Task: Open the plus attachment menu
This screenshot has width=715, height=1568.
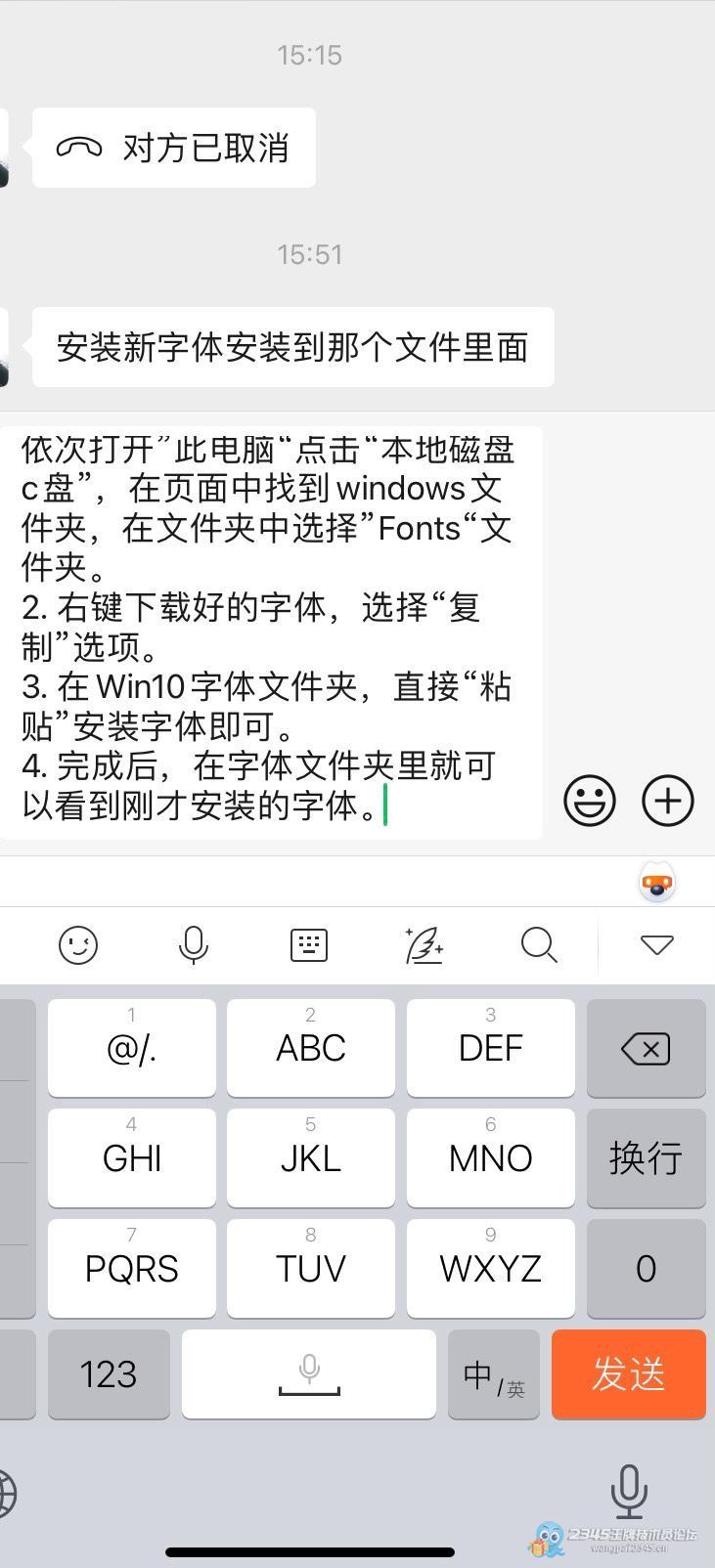Action: pos(668,801)
